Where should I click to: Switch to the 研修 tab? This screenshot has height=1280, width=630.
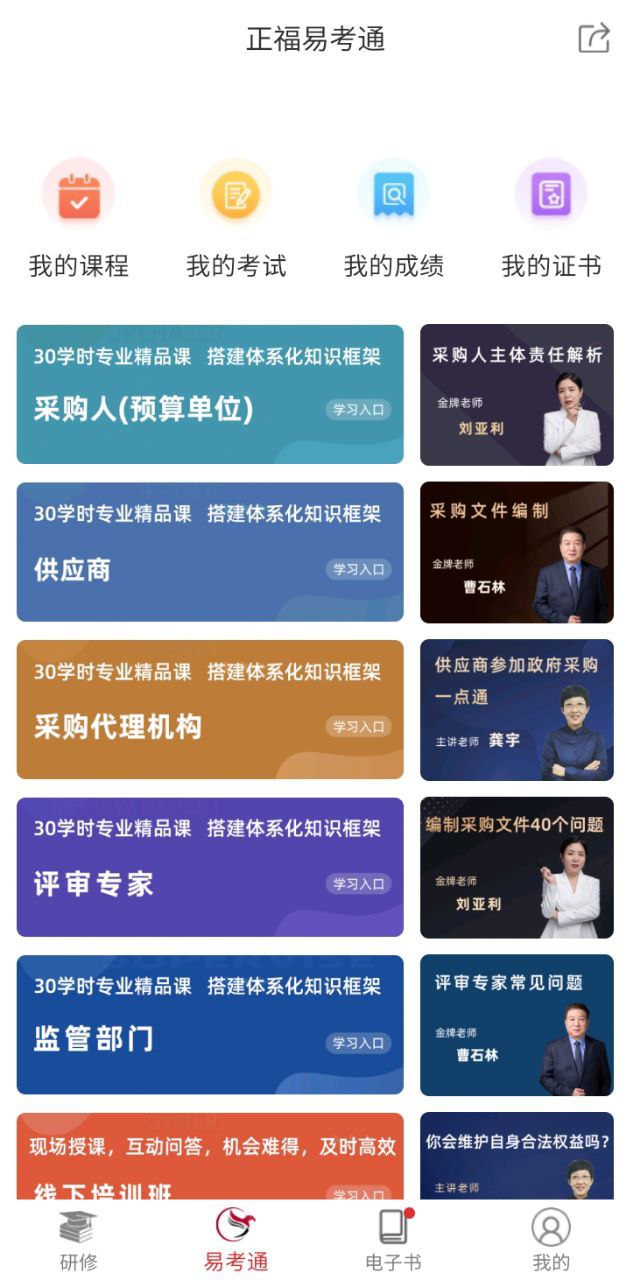[x=78, y=1240]
